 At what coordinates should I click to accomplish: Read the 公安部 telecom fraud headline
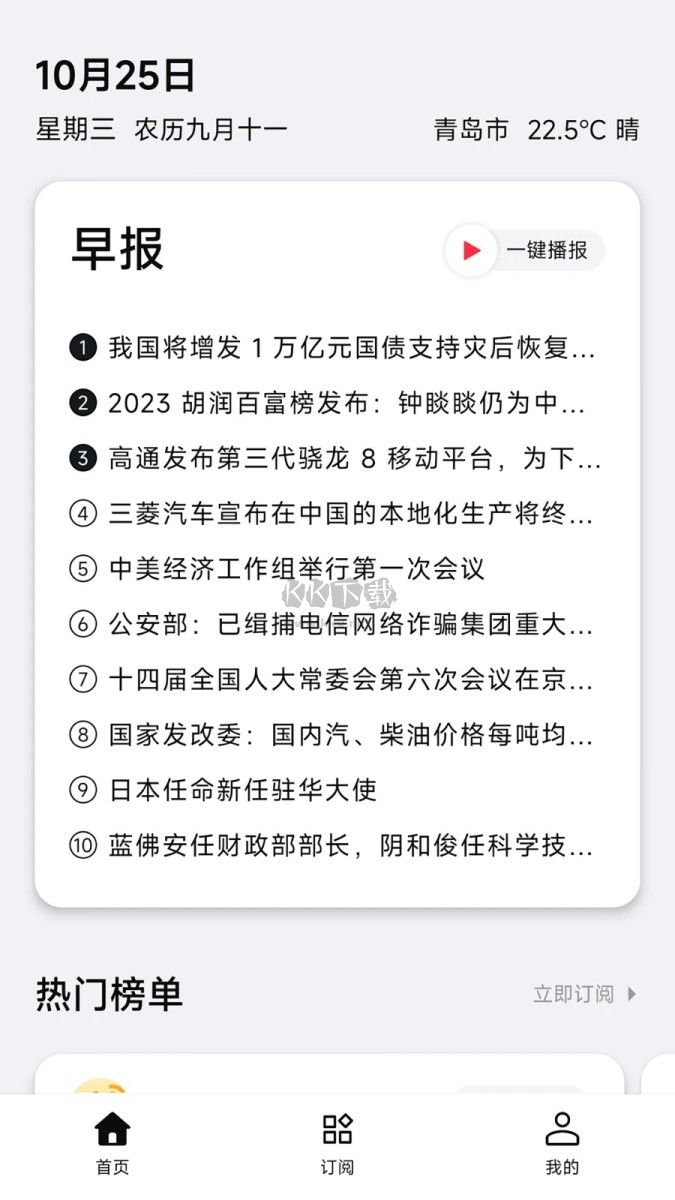click(350, 625)
